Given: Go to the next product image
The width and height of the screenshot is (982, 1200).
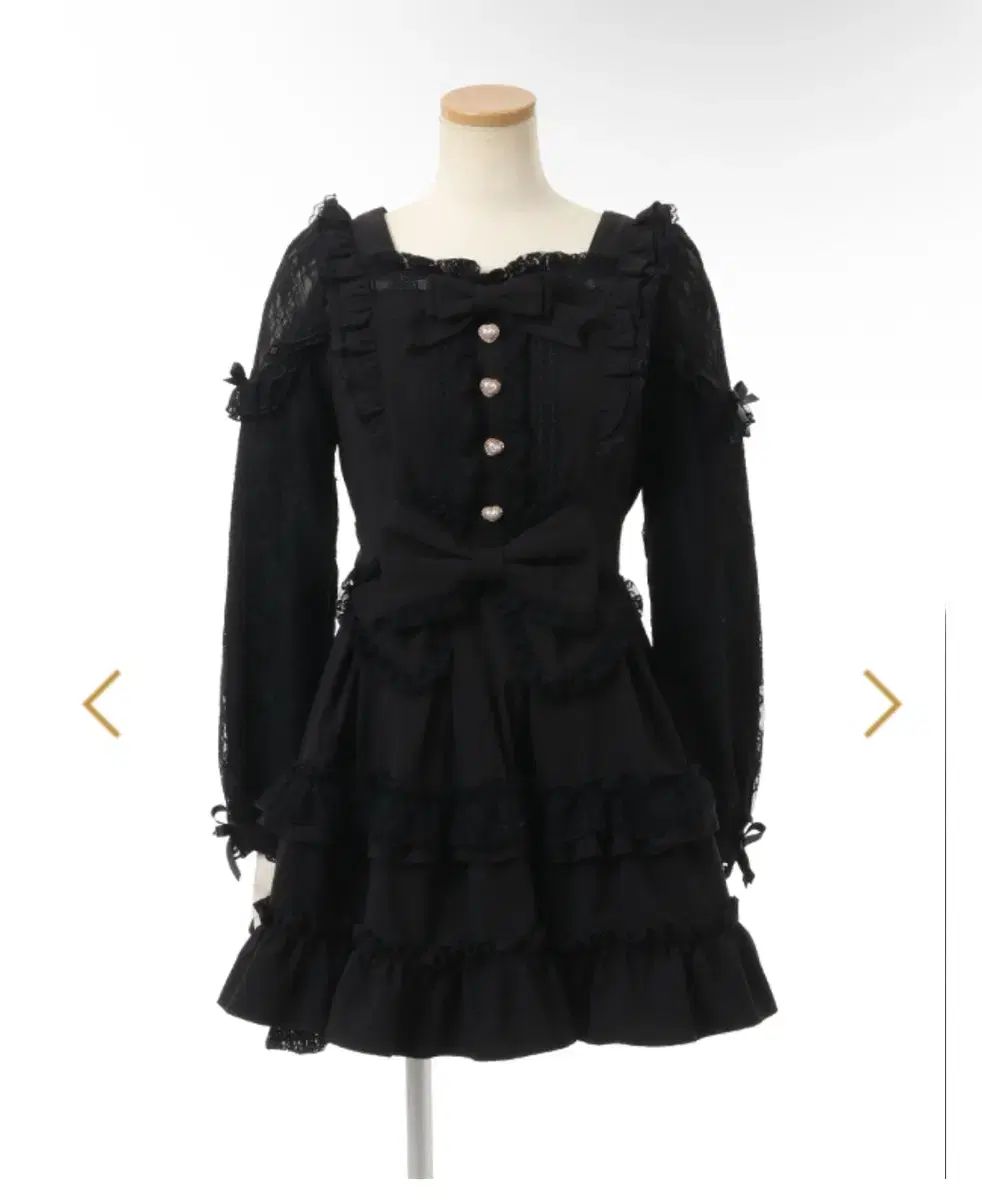Looking at the screenshot, I should (x=881, y=704).
